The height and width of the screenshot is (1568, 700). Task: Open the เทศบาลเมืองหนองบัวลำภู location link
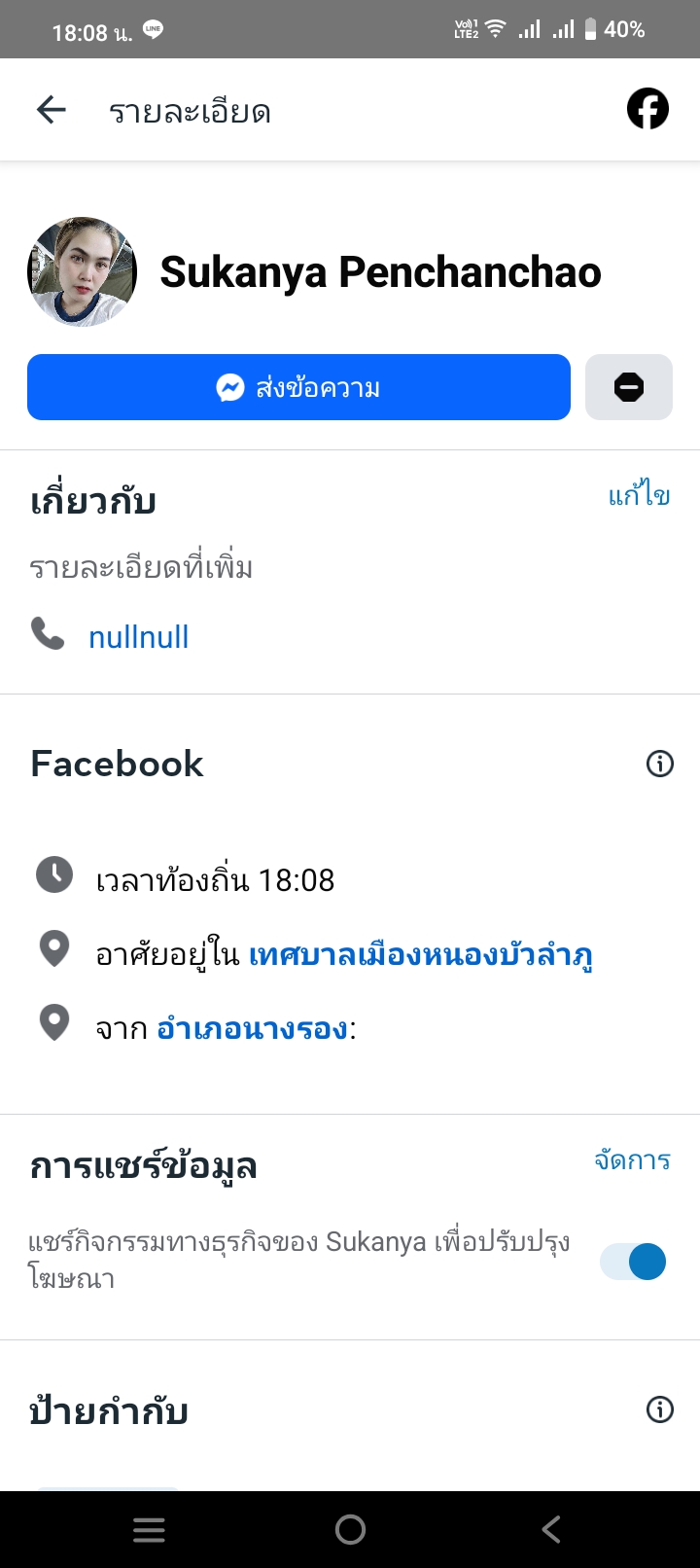[x=420, y=955]
